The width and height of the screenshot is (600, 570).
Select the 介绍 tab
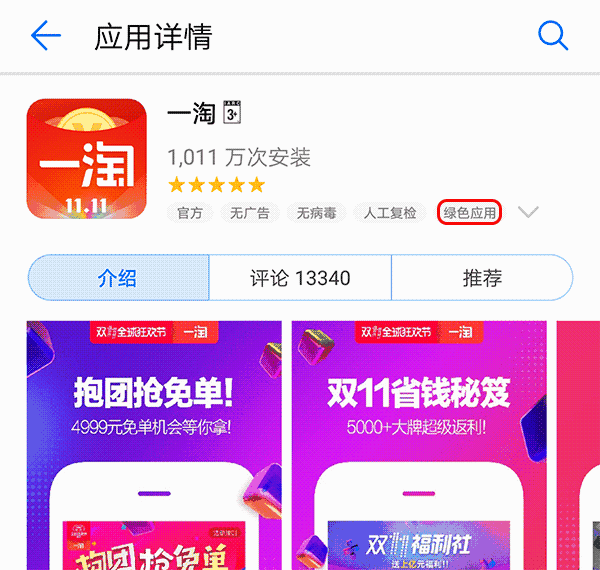point(118,278)
